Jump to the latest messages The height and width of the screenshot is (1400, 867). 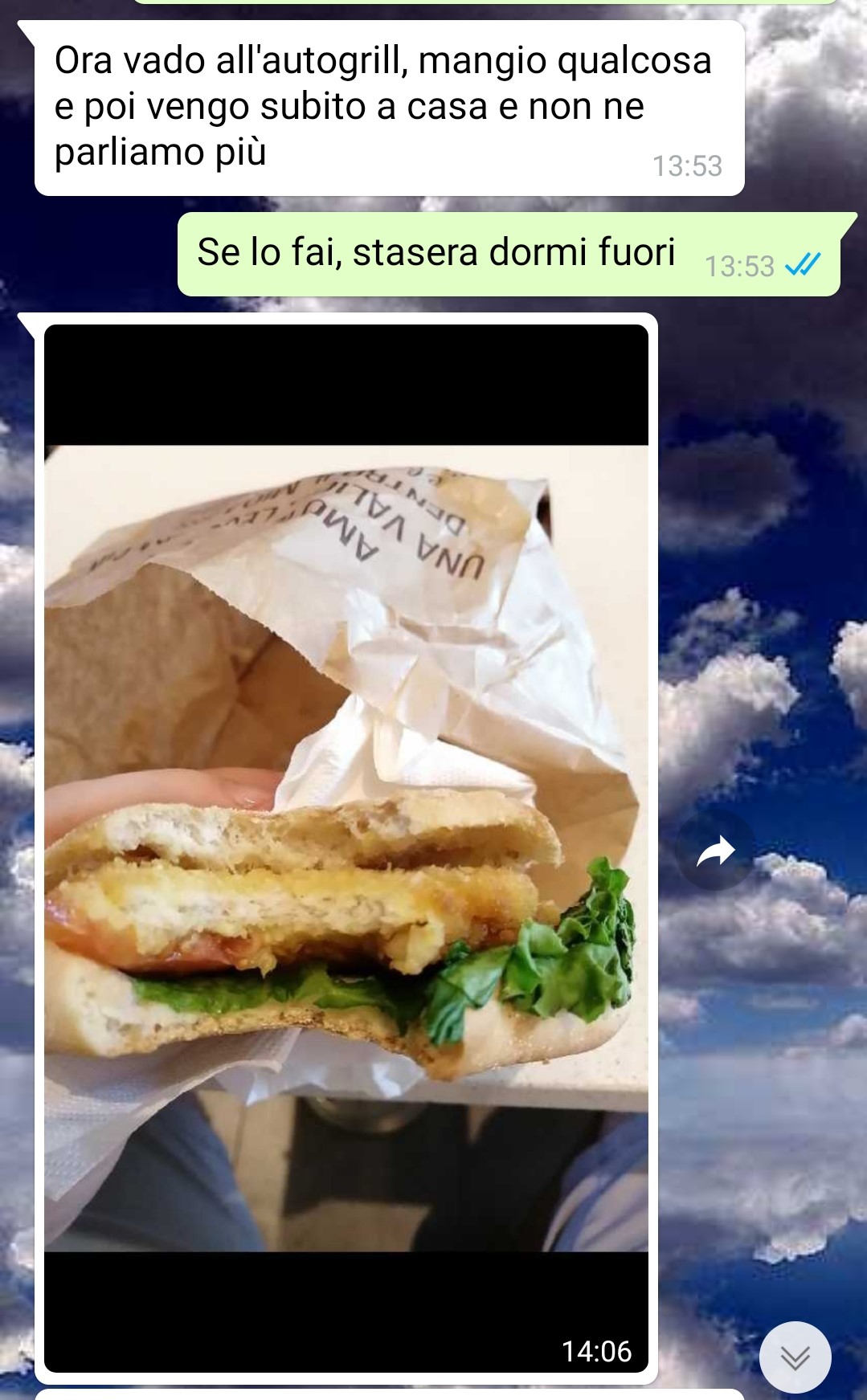[x=795, y=1357]
